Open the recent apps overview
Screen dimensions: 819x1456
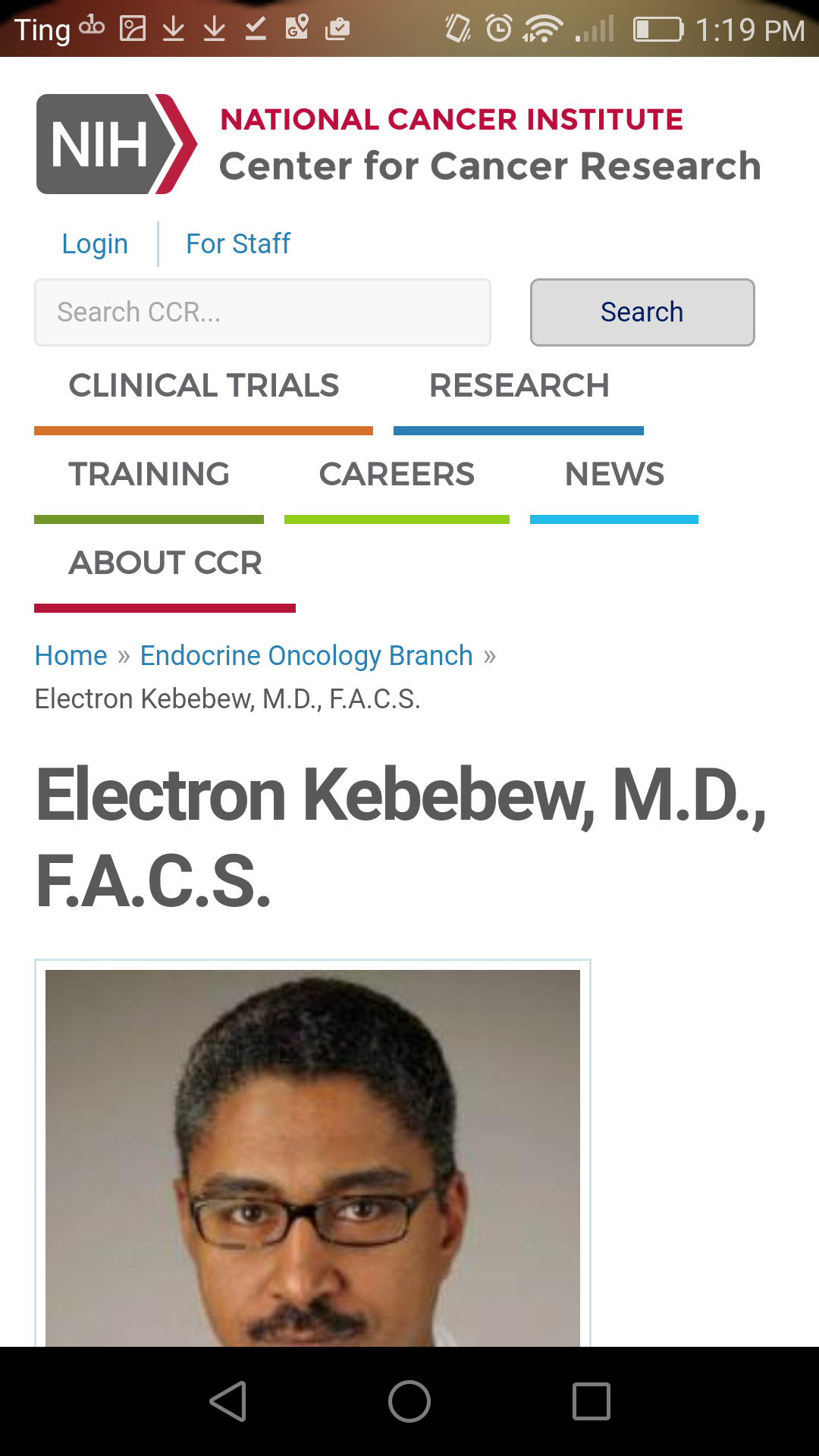591,1401
